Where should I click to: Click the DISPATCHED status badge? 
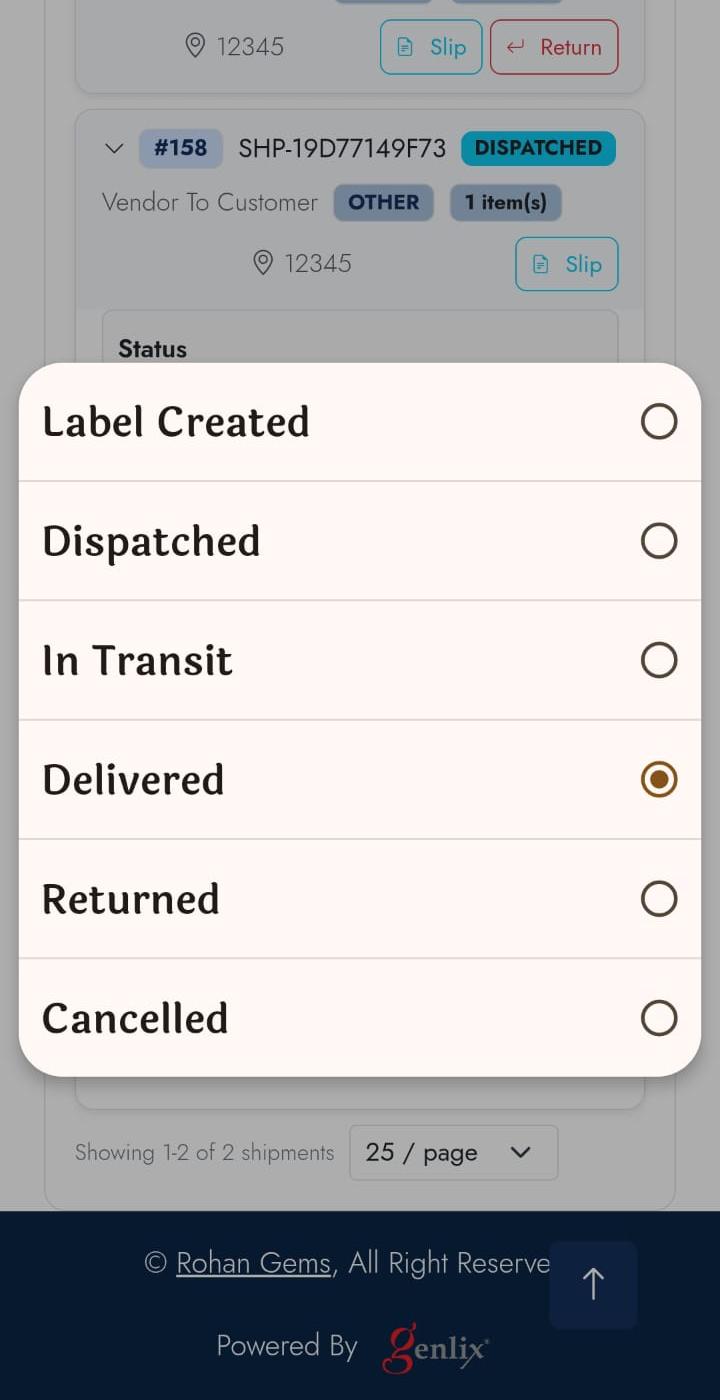(x=537, y=147)
